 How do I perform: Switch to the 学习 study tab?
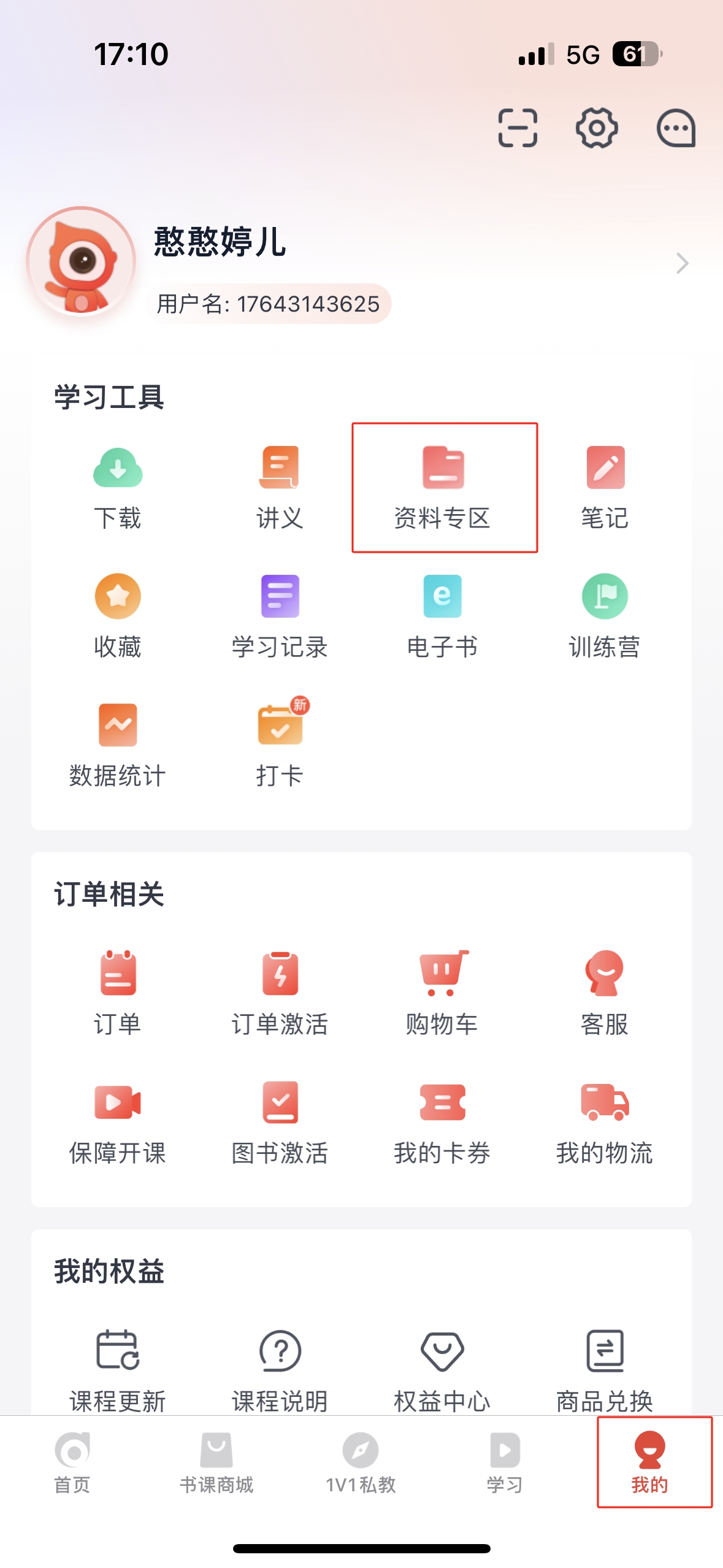point(505,1464)
